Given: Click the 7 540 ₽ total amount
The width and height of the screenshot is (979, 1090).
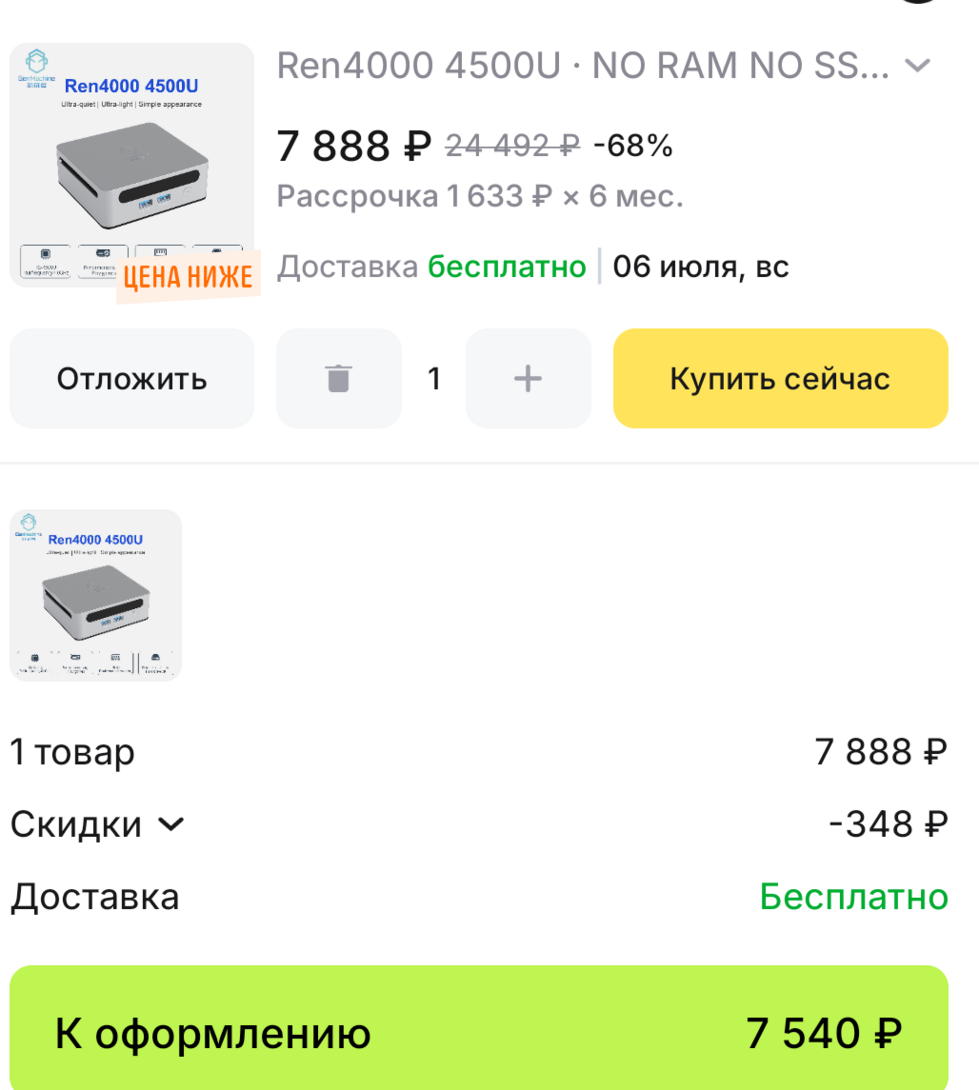Looking at the screenshot, I should [824, 1034].
